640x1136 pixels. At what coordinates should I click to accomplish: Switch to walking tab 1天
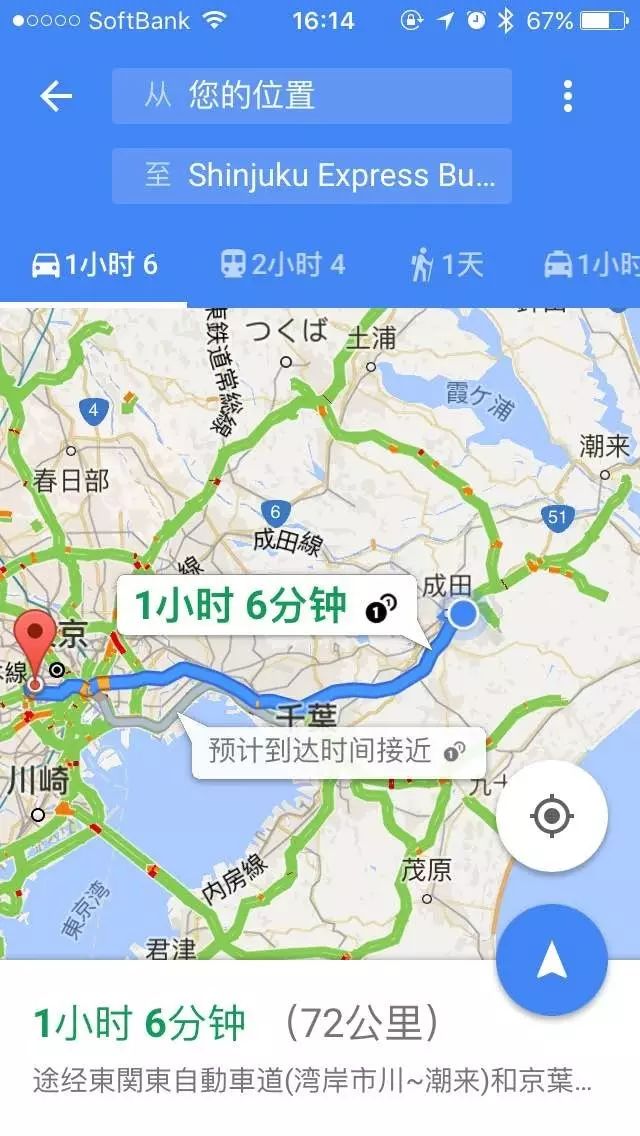pos(447,265)
